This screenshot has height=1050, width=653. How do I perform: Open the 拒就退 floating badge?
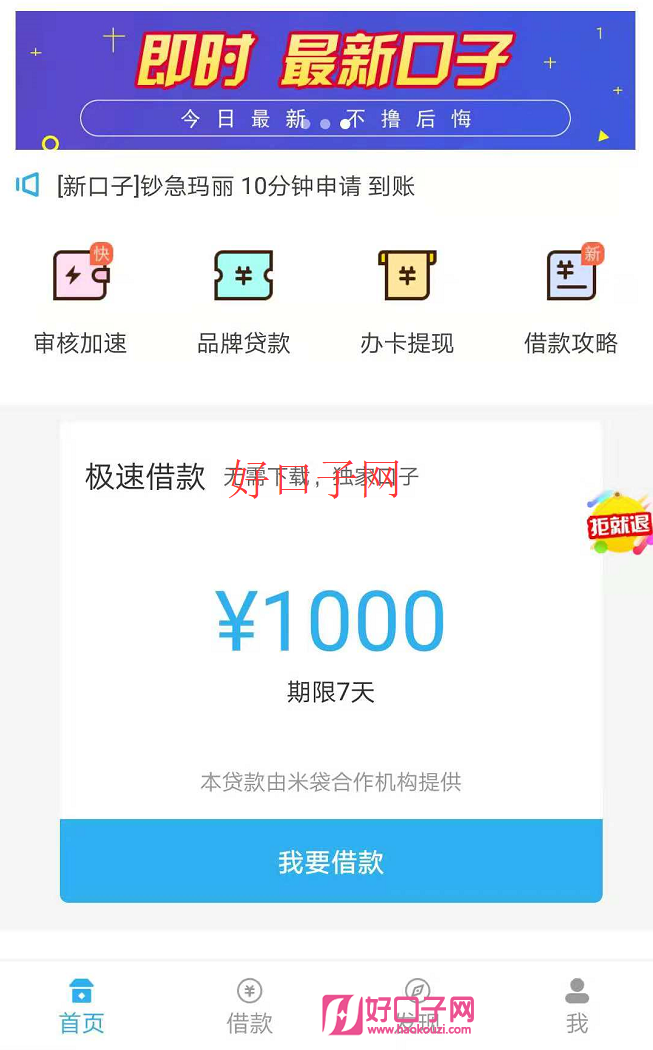[620, 522]
